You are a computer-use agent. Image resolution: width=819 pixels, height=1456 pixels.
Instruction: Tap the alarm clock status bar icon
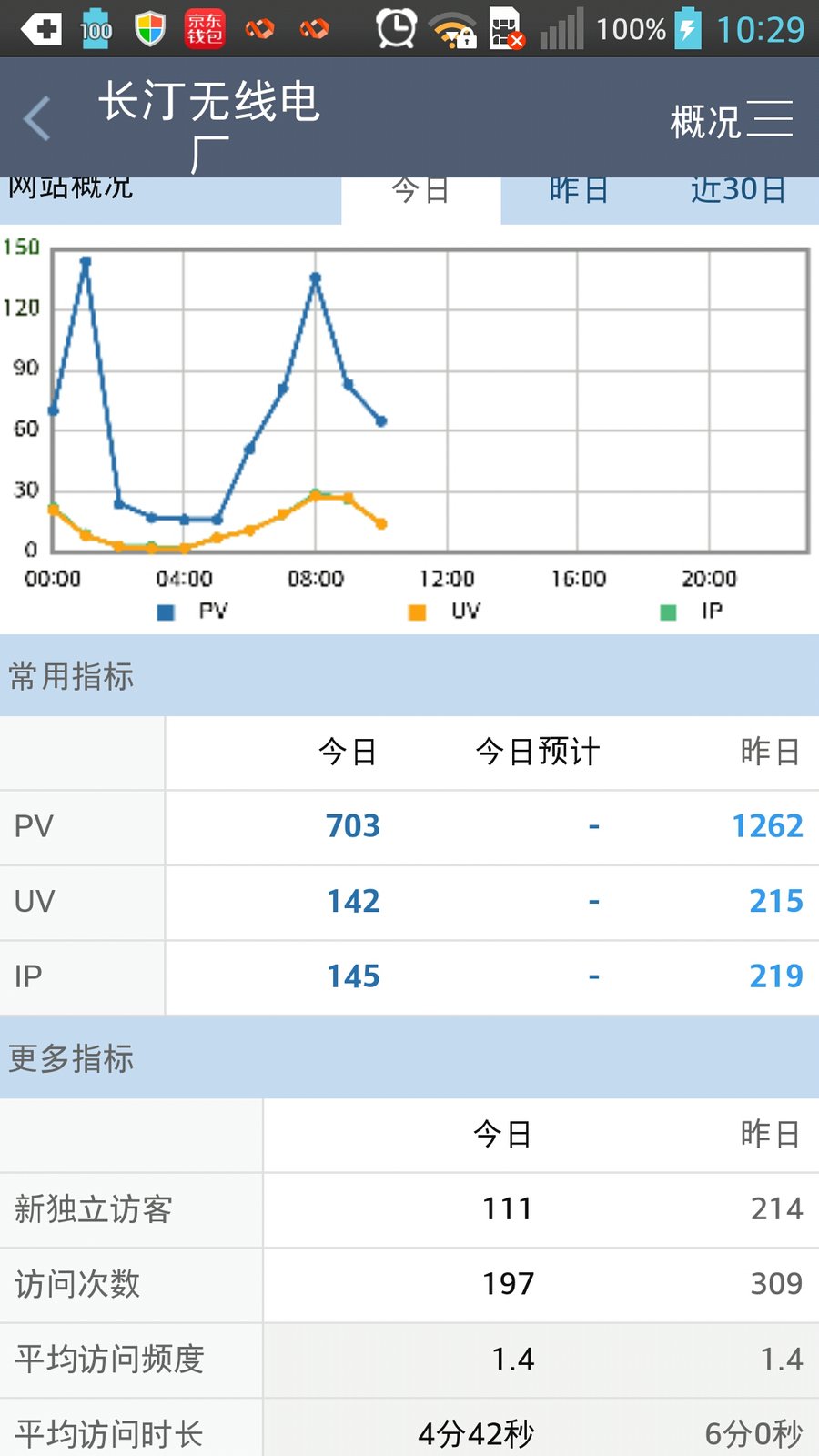[395, 27]
